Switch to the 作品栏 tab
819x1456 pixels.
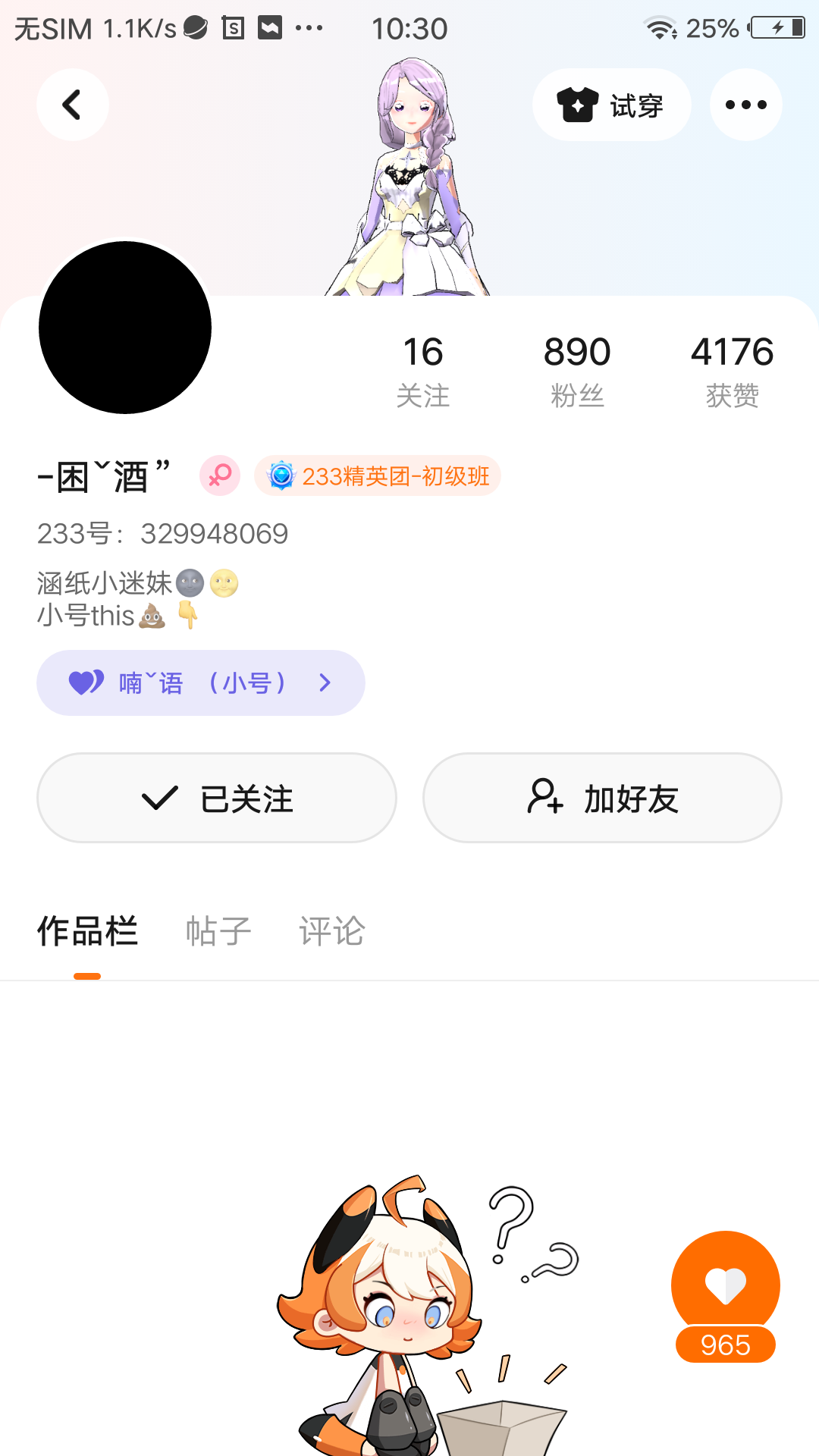click(87, 931)
